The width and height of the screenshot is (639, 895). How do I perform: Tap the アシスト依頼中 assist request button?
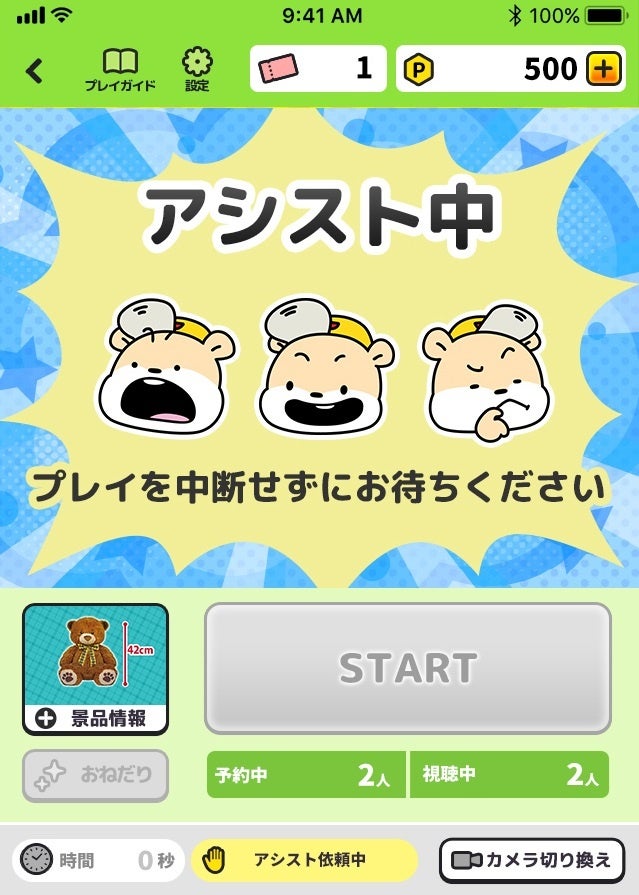click(x=304, y=860)
